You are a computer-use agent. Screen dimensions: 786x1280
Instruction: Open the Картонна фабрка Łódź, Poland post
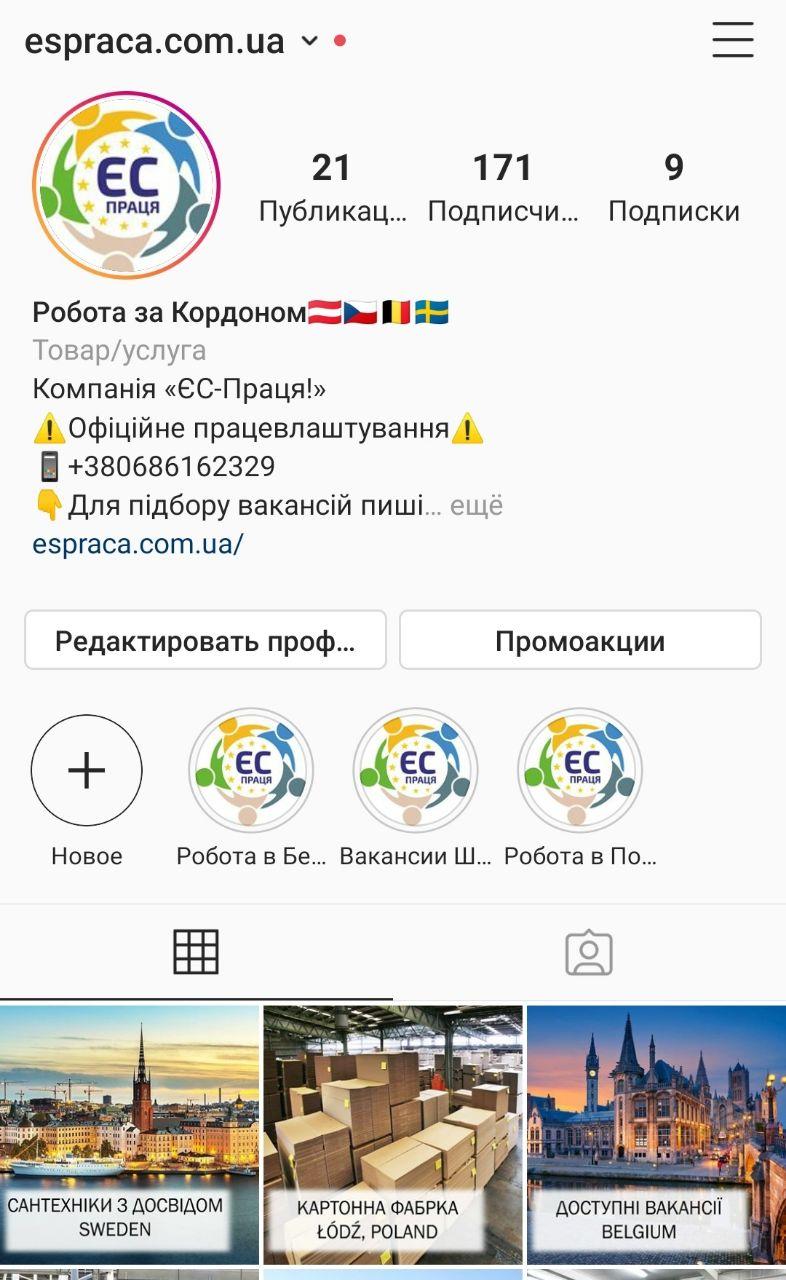pos(393,1134)
